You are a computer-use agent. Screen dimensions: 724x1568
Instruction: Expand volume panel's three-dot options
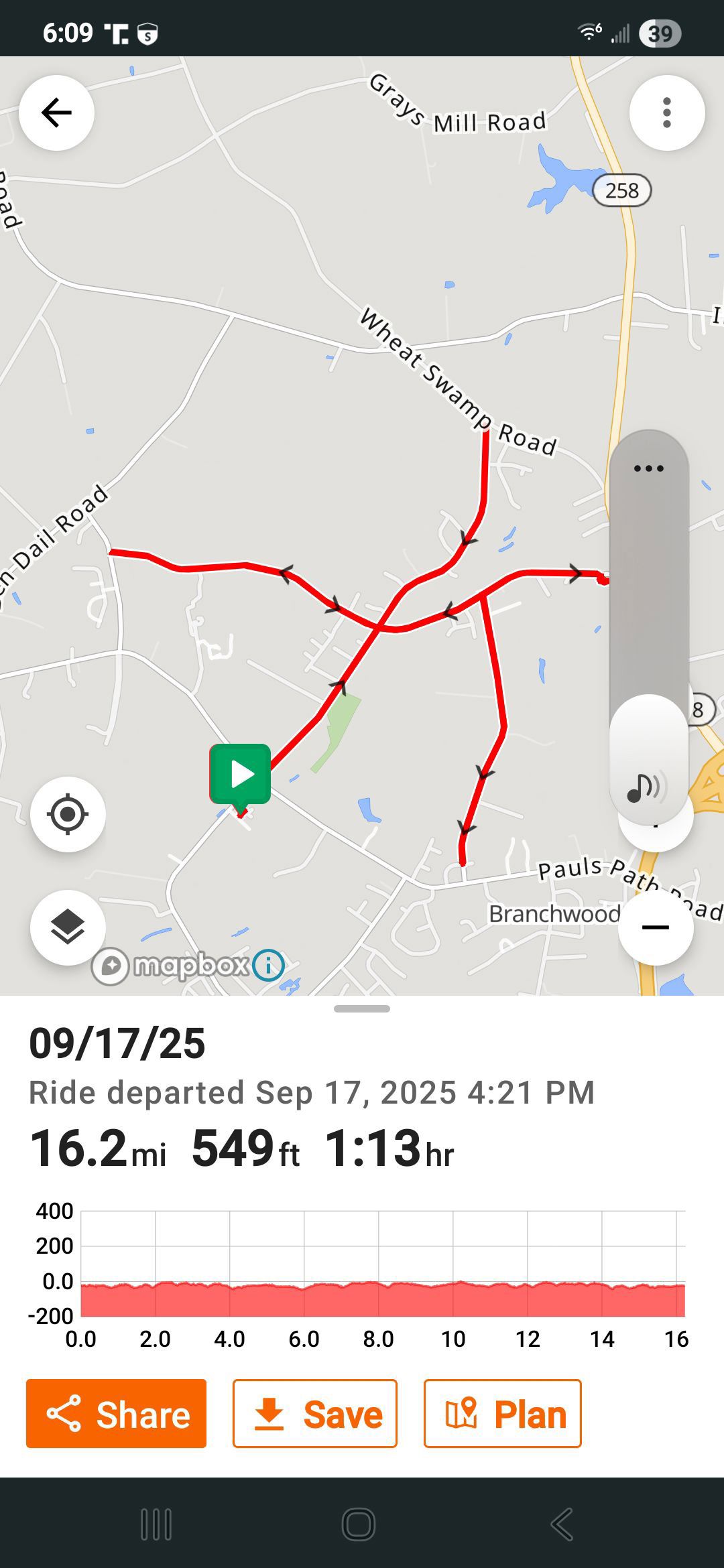tap(648, 468)
